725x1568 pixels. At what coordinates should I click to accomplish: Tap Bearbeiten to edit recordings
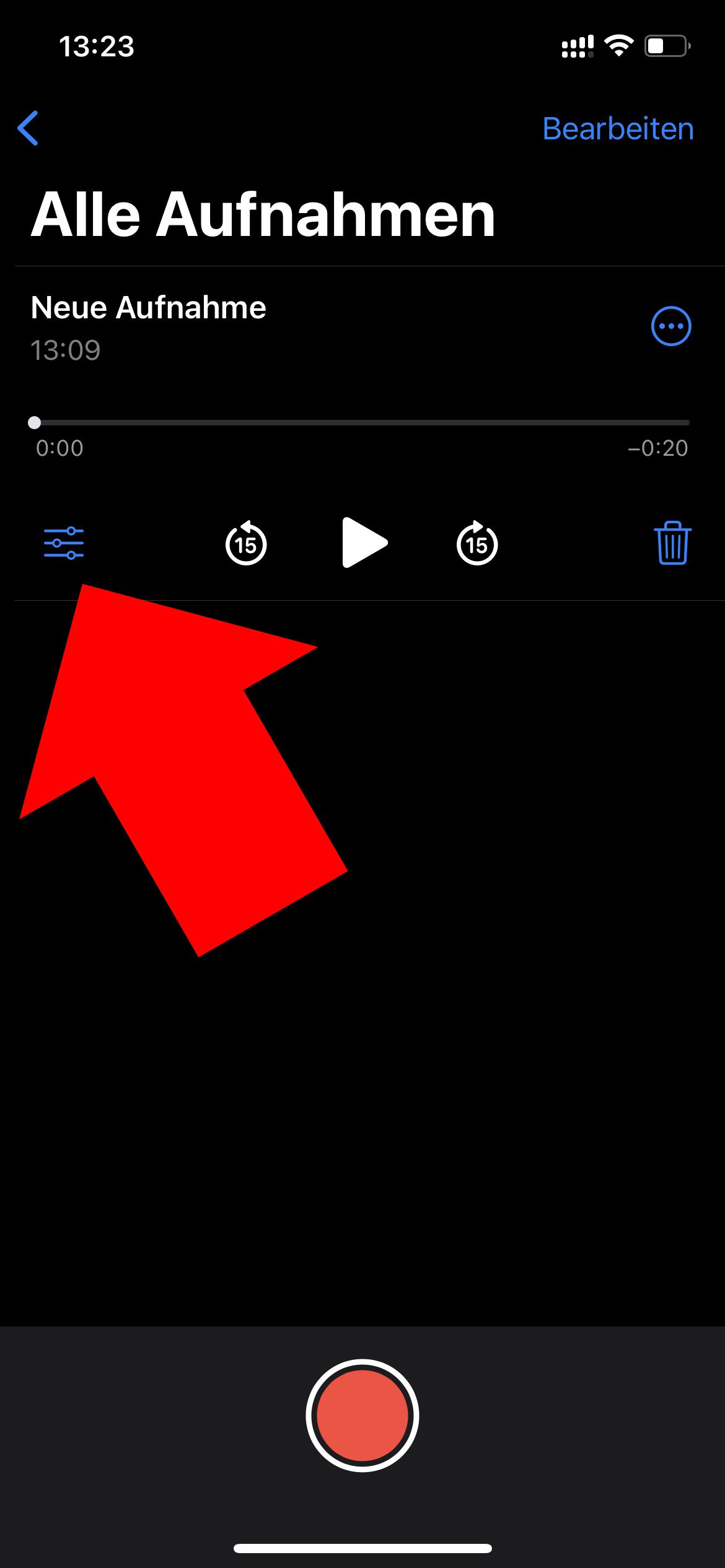[x=618, y=129]
